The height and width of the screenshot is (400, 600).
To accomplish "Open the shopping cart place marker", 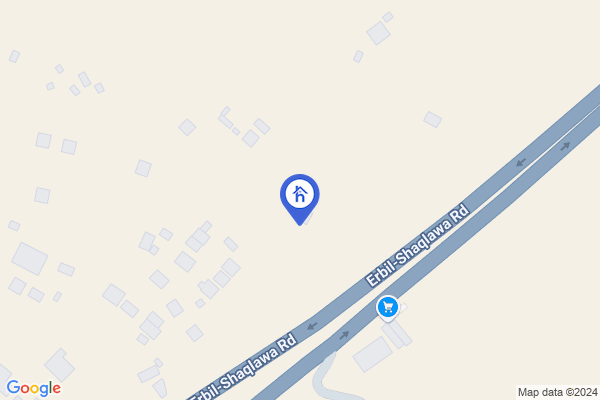I will pyautogui.click(x=388, y=307).
